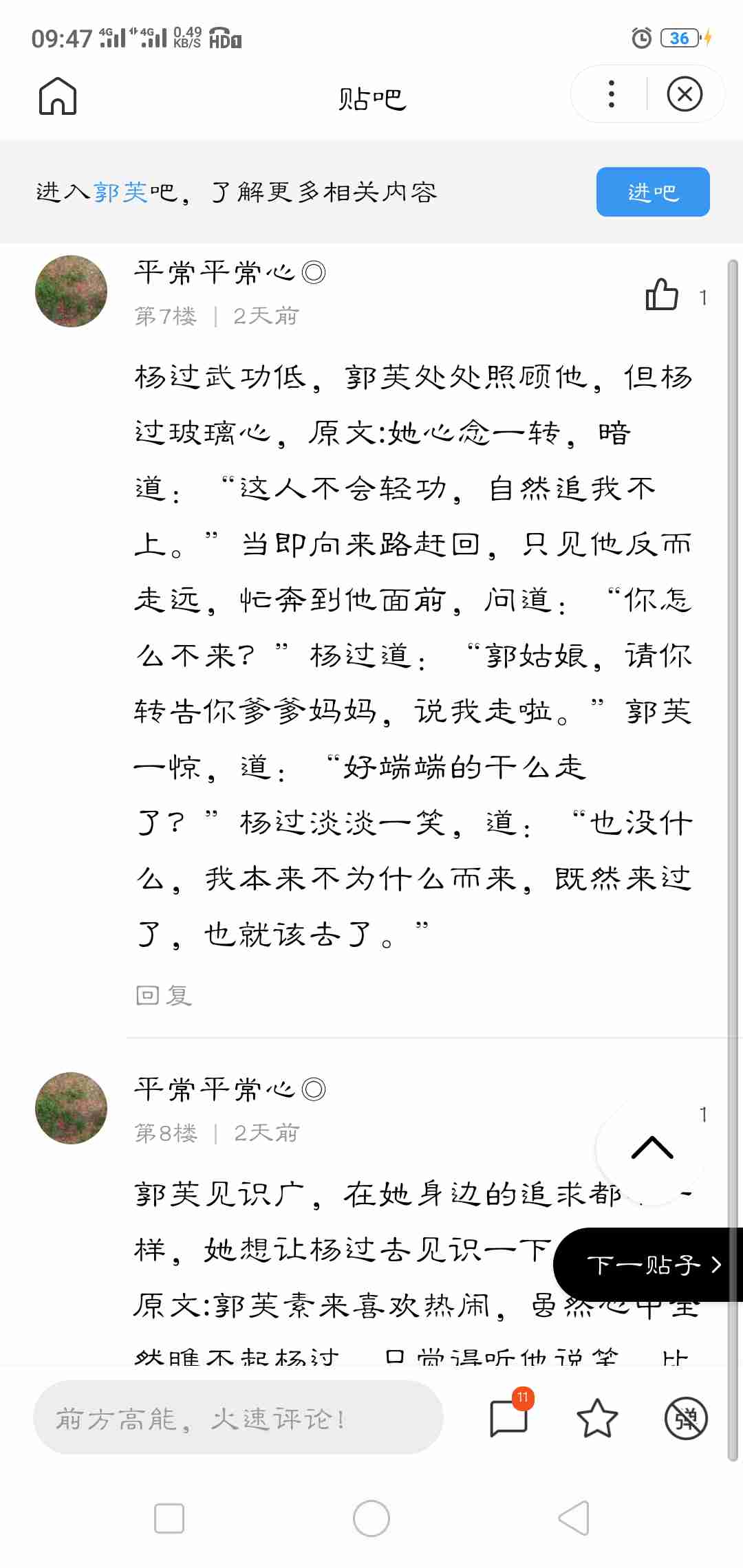Viewport: 743px width, 1568px height.
Task: Close the mini program
Action: coord(685,94)
